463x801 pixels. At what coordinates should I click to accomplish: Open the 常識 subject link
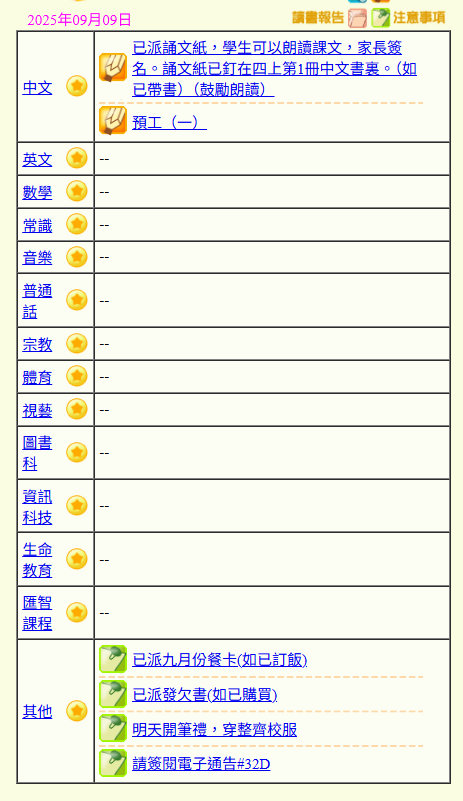click(x=37, y=226)
